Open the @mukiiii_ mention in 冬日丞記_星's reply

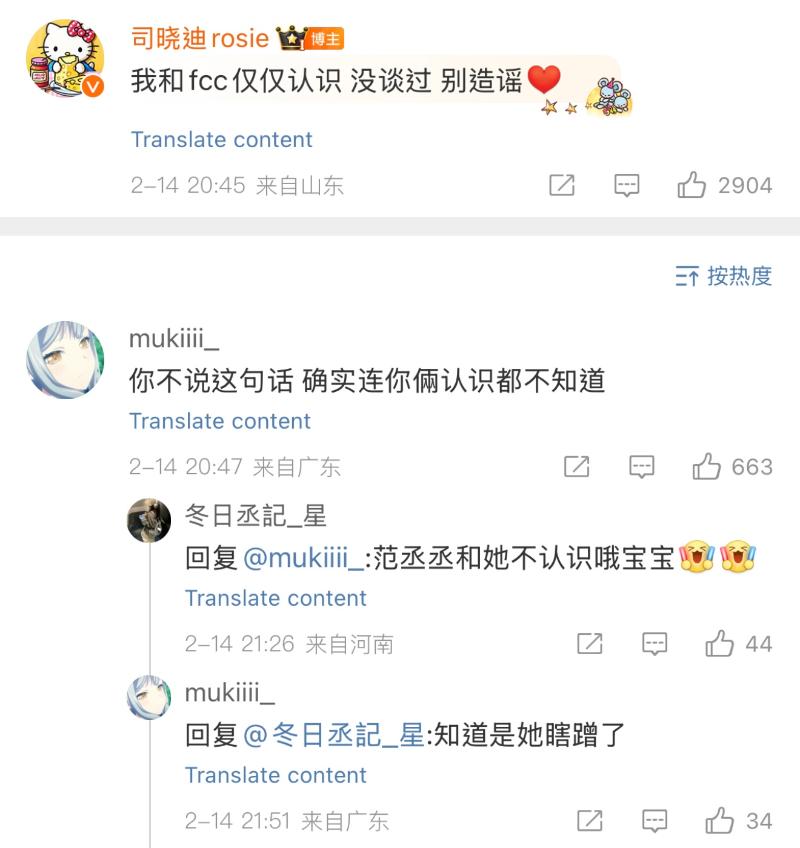coord(304,559)
